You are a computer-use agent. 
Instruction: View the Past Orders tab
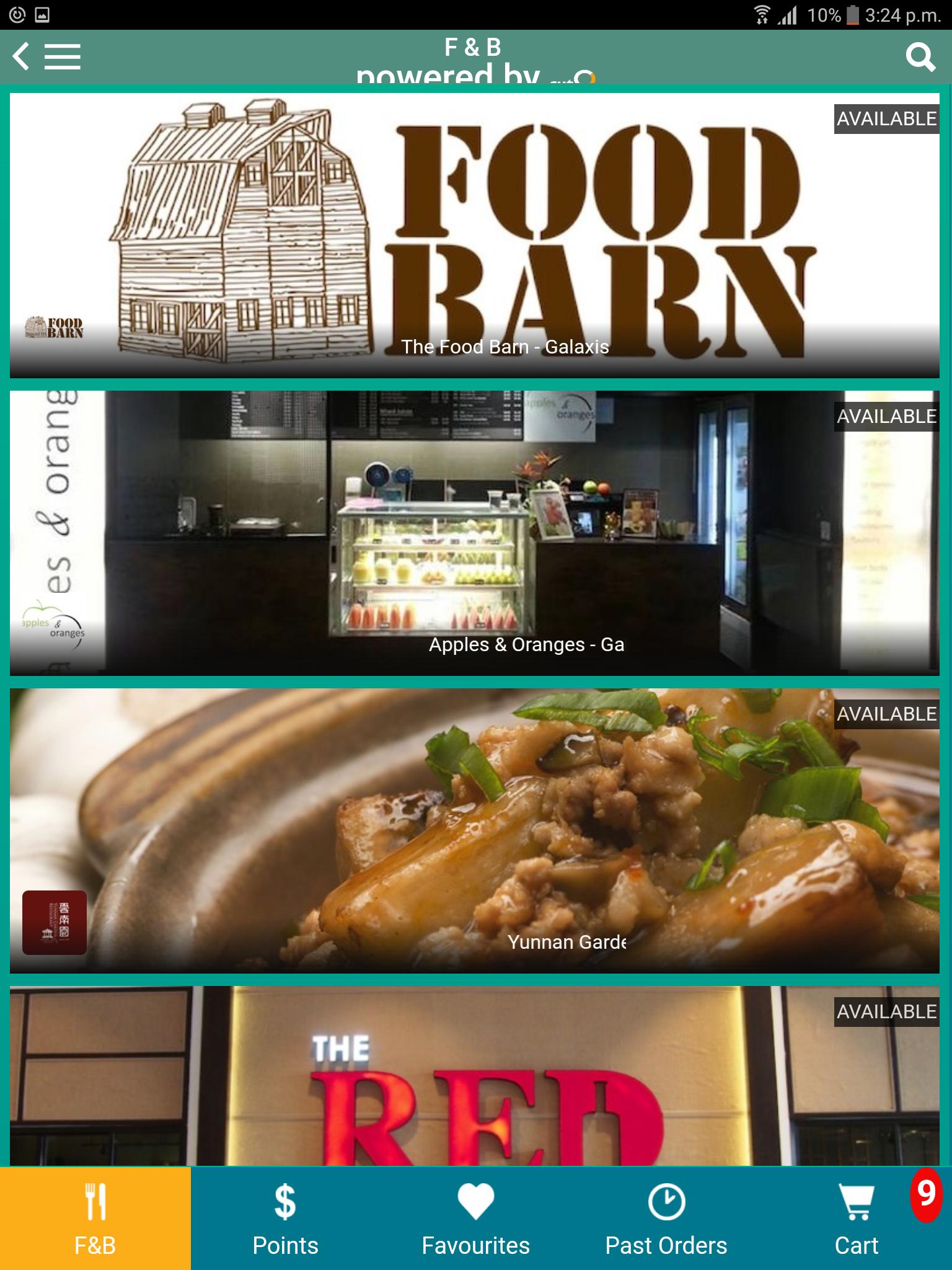666,1219
